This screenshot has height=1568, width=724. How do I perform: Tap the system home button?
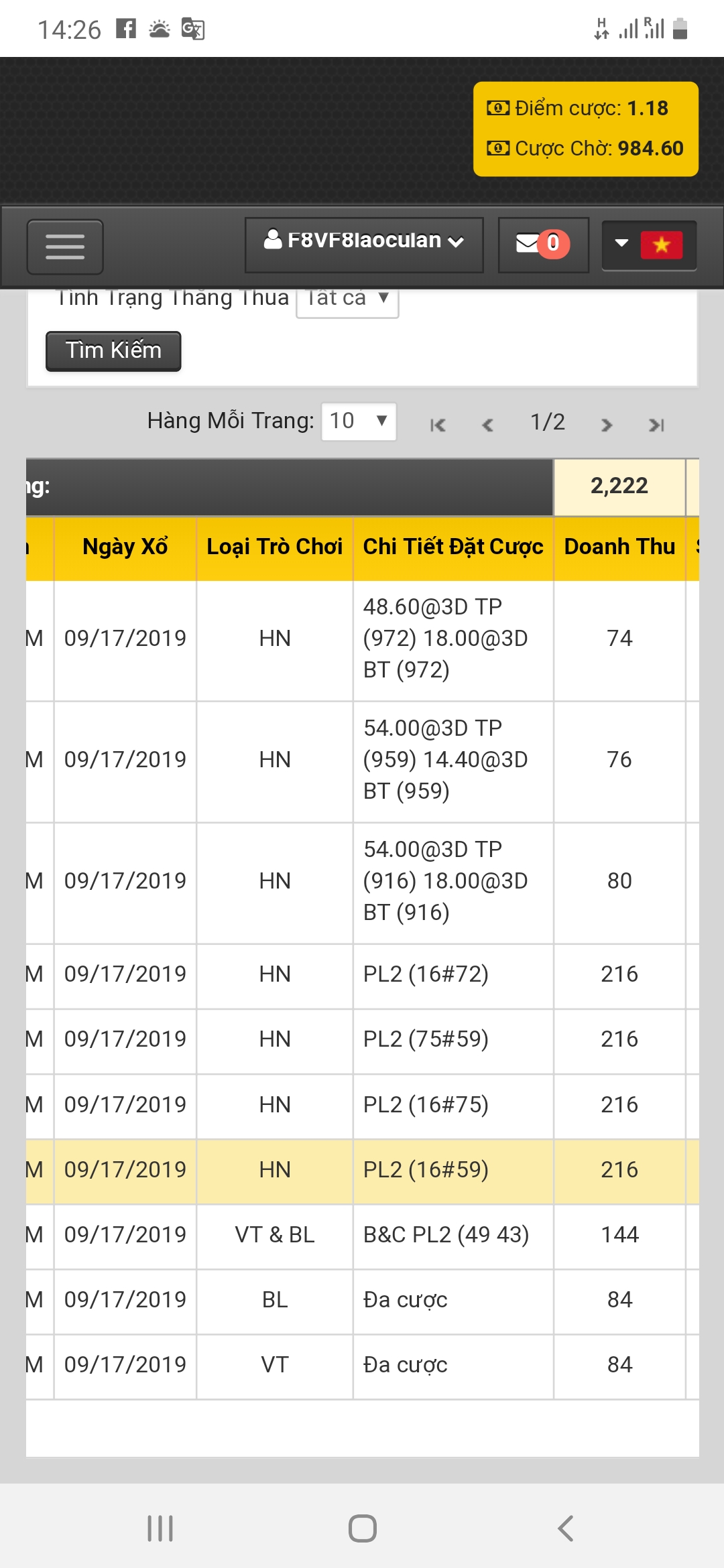[x=362, y=1528]
